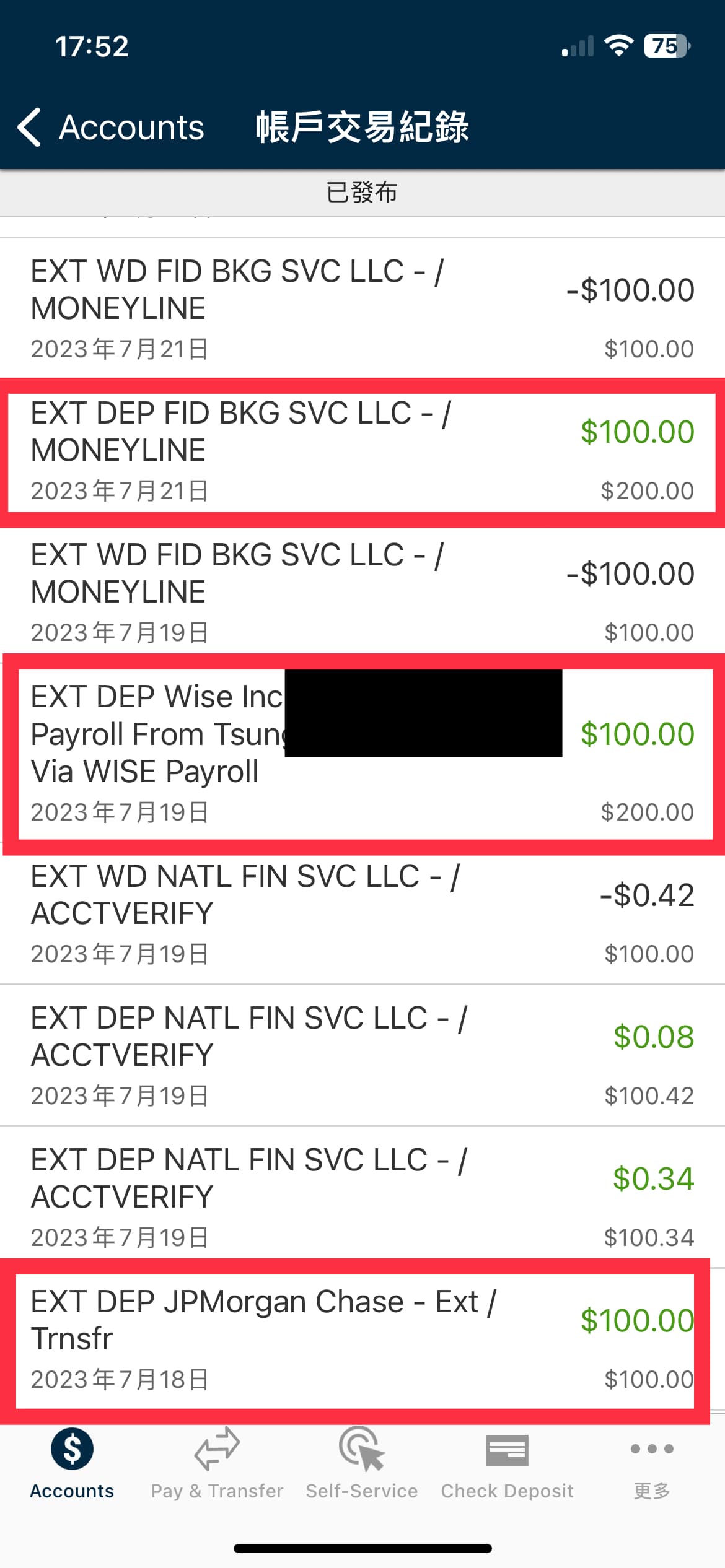Open July 19 EXT WD FID BKG withdrawal
The height and width of the screenshot is (1568, 725).
(x=362, y=592)
